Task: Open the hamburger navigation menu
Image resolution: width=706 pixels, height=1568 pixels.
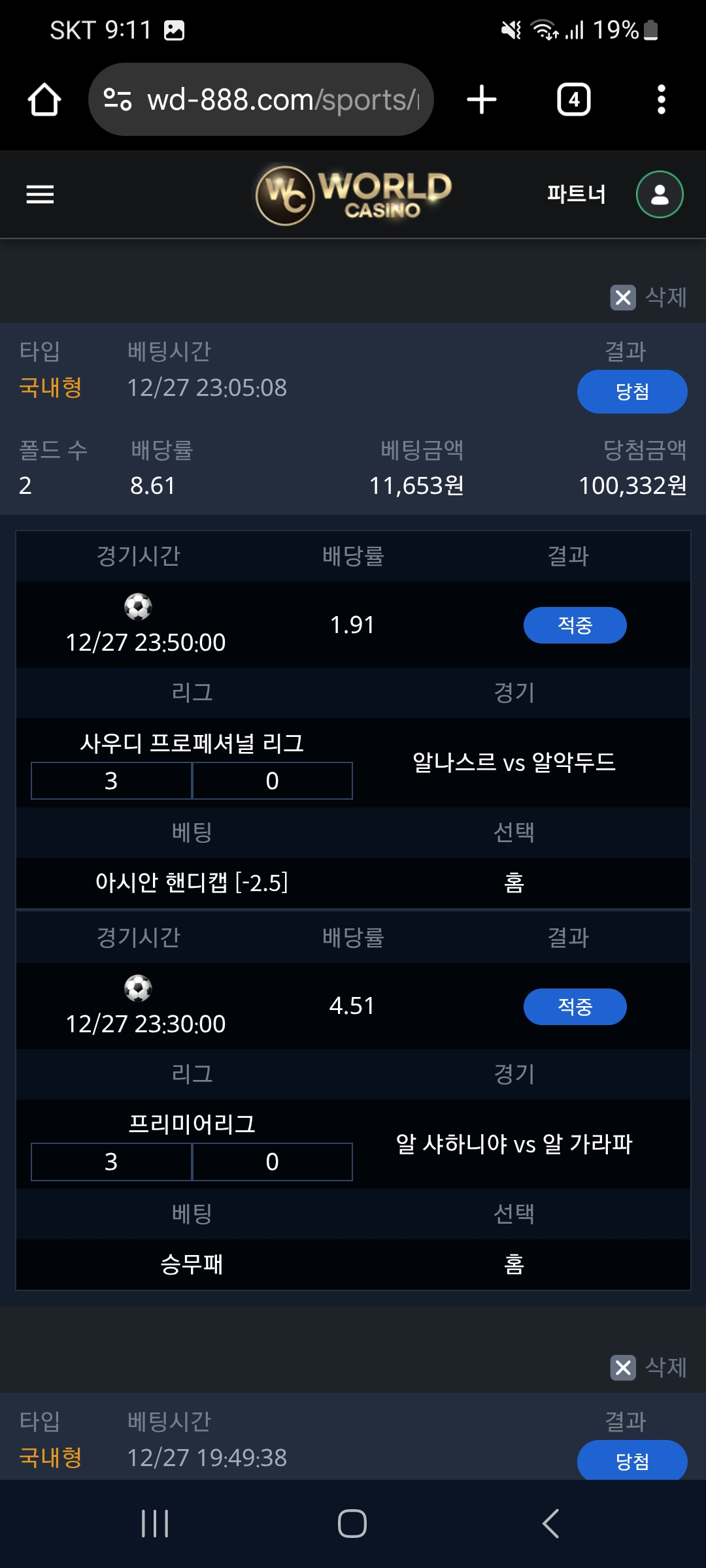Action: click(x=39, y=194)
